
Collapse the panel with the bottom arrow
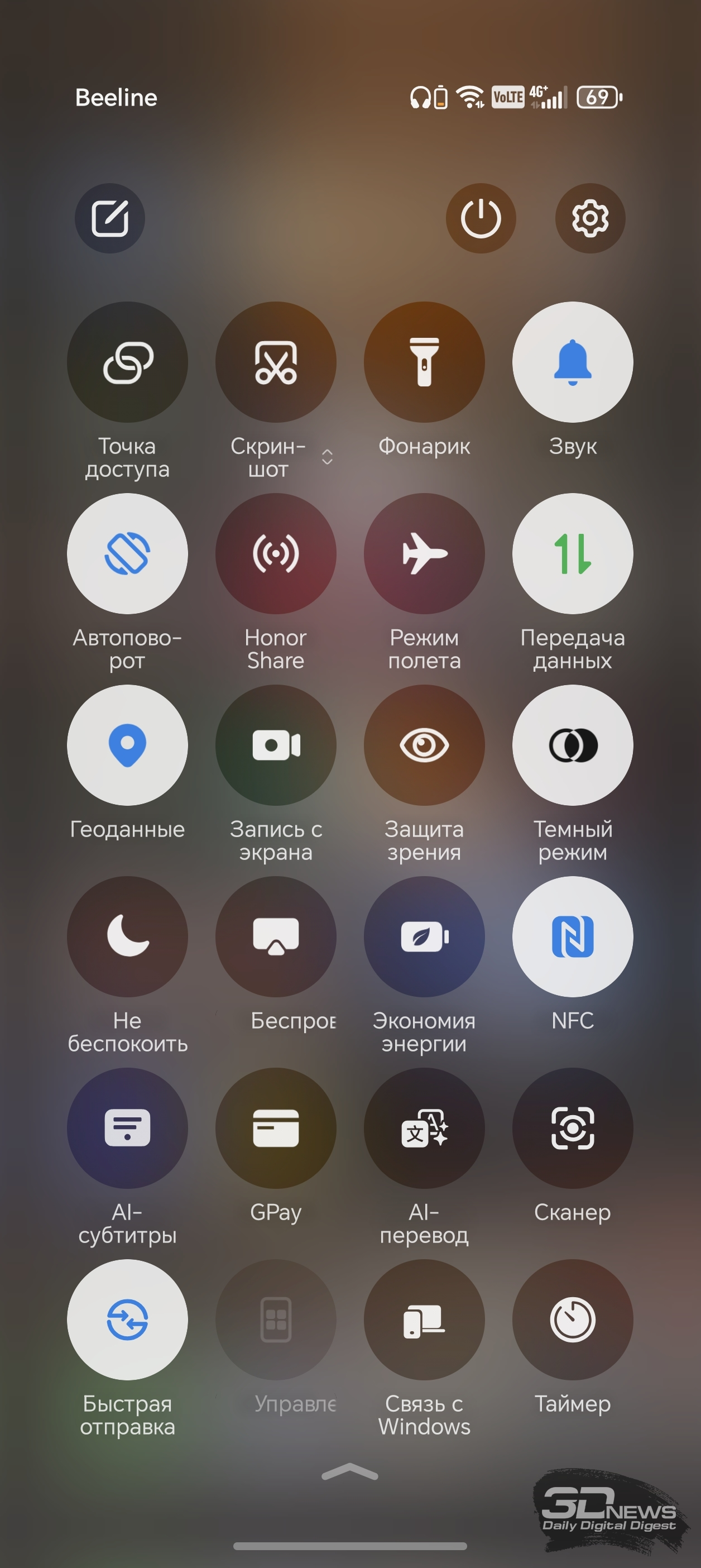(x=350, y=1472)
